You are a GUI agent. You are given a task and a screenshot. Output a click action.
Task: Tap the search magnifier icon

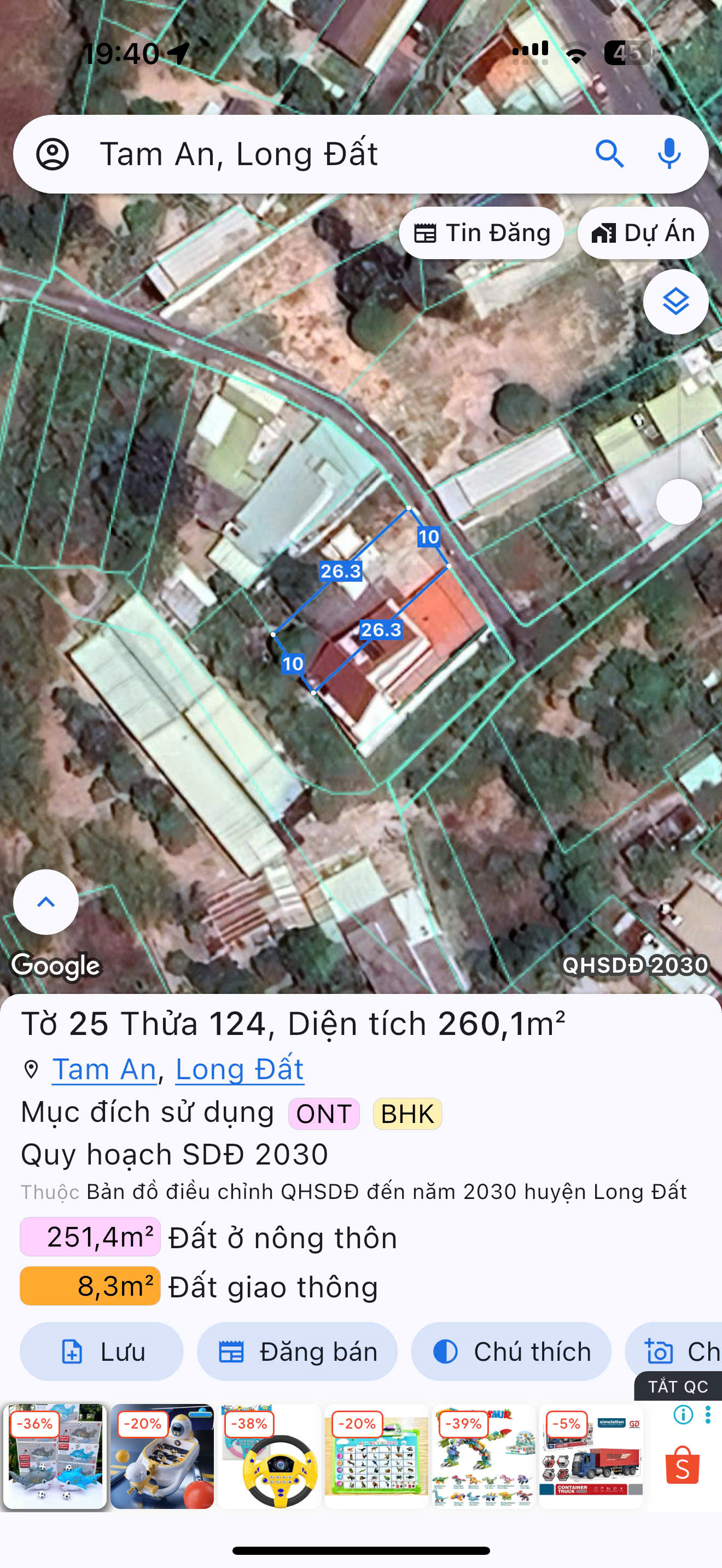click(609, 154)
